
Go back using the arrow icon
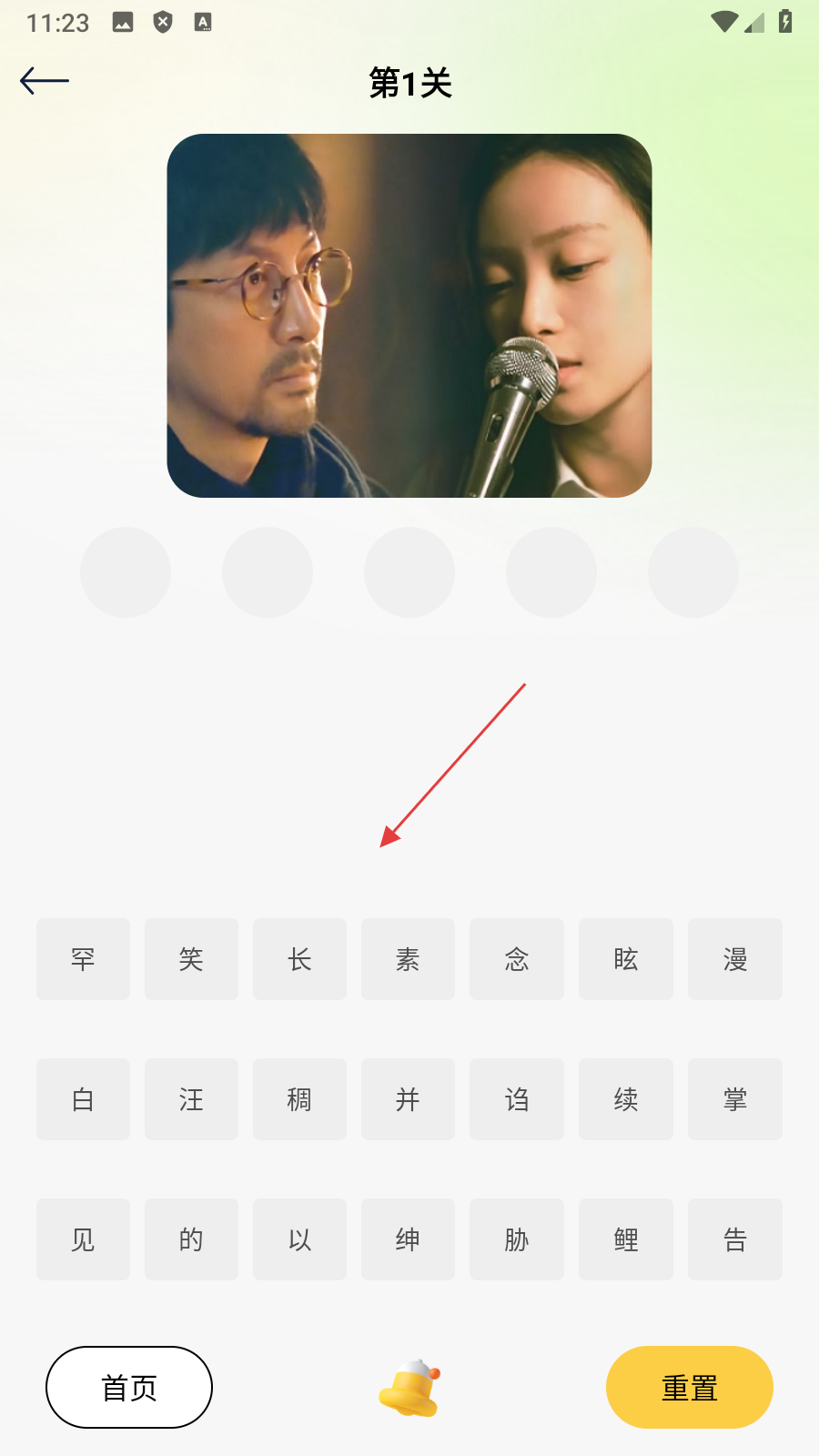click(x=45, y=81)
